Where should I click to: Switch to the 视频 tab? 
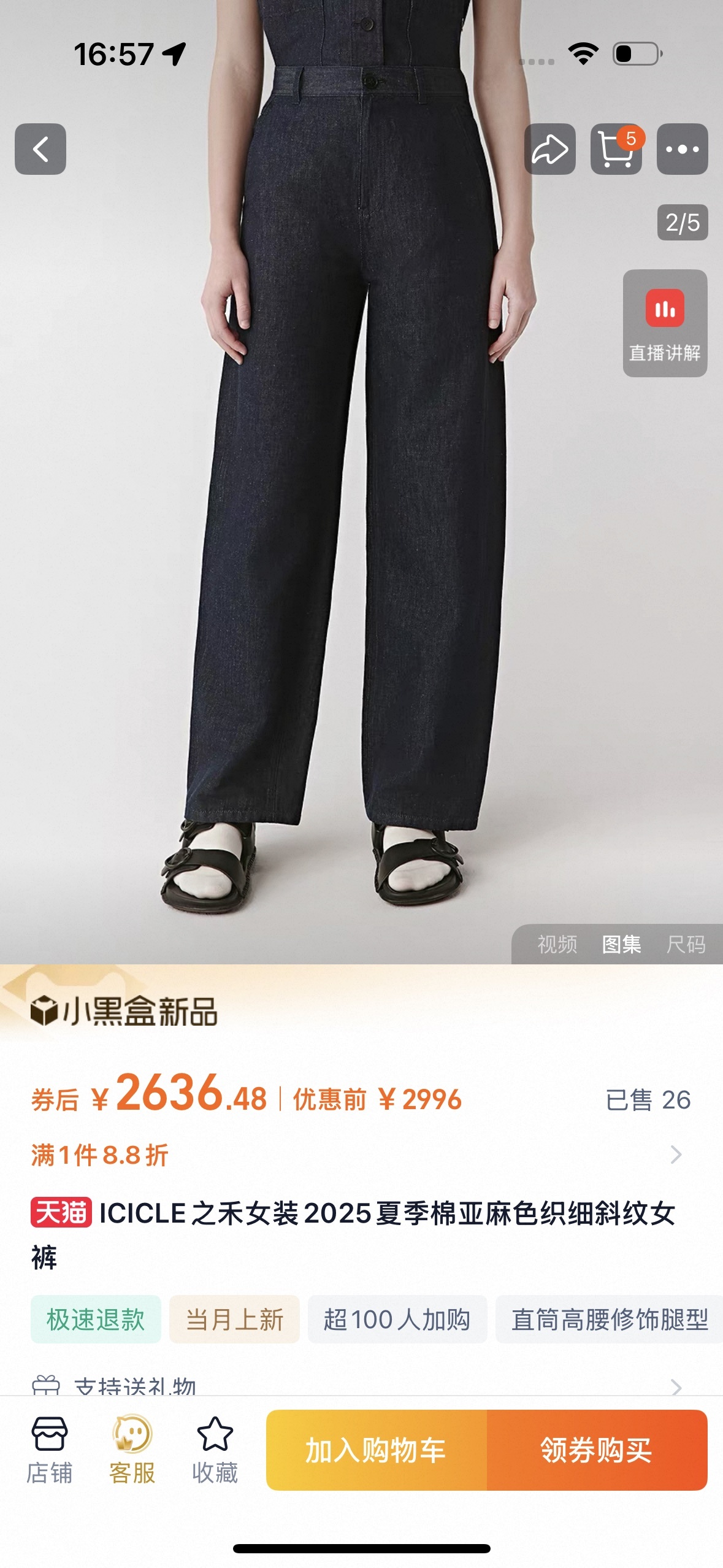coord(557,944)
